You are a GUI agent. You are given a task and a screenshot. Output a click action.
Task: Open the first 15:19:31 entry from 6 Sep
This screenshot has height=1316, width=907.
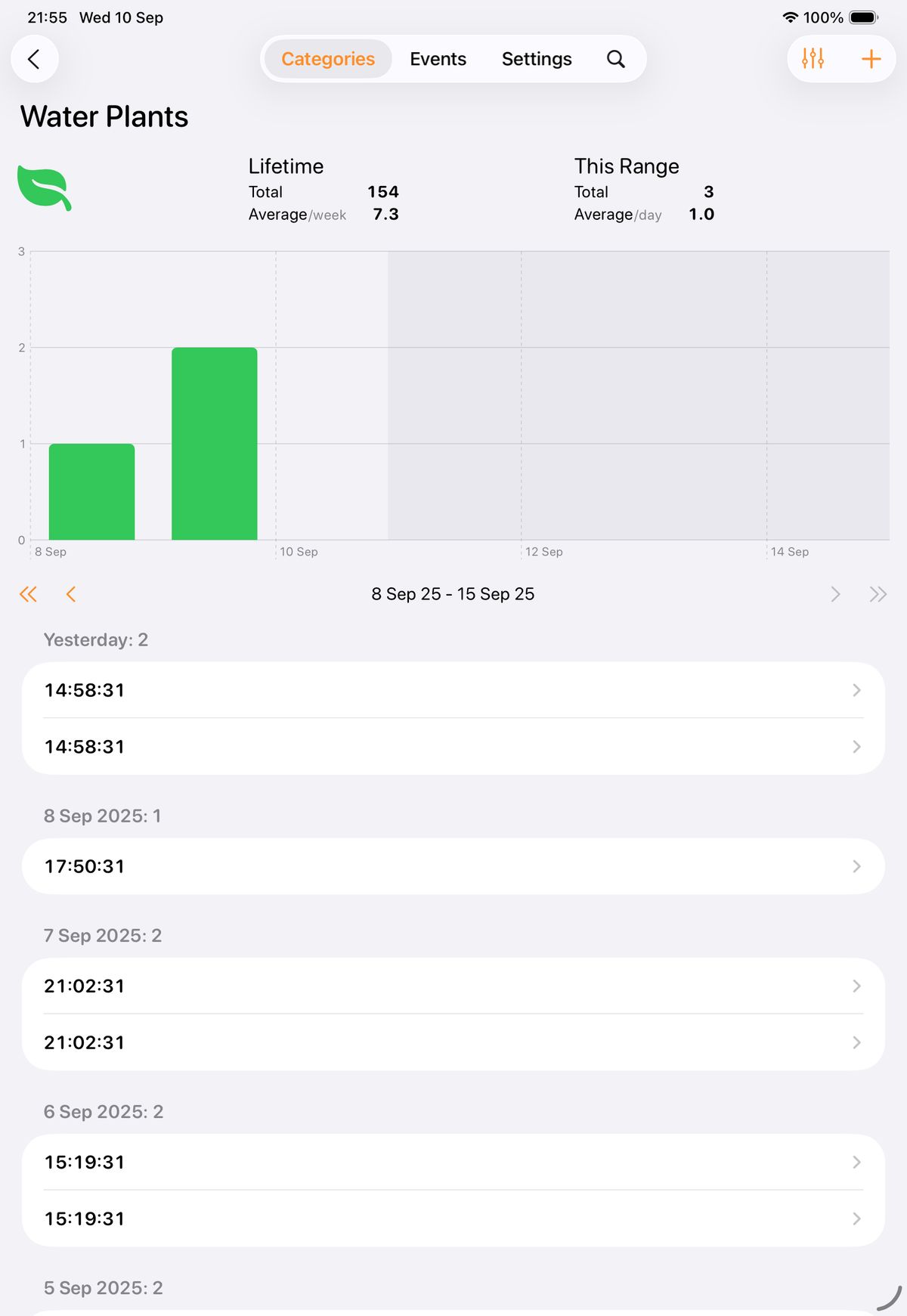pyautogui.click(x=453, y=1162)
